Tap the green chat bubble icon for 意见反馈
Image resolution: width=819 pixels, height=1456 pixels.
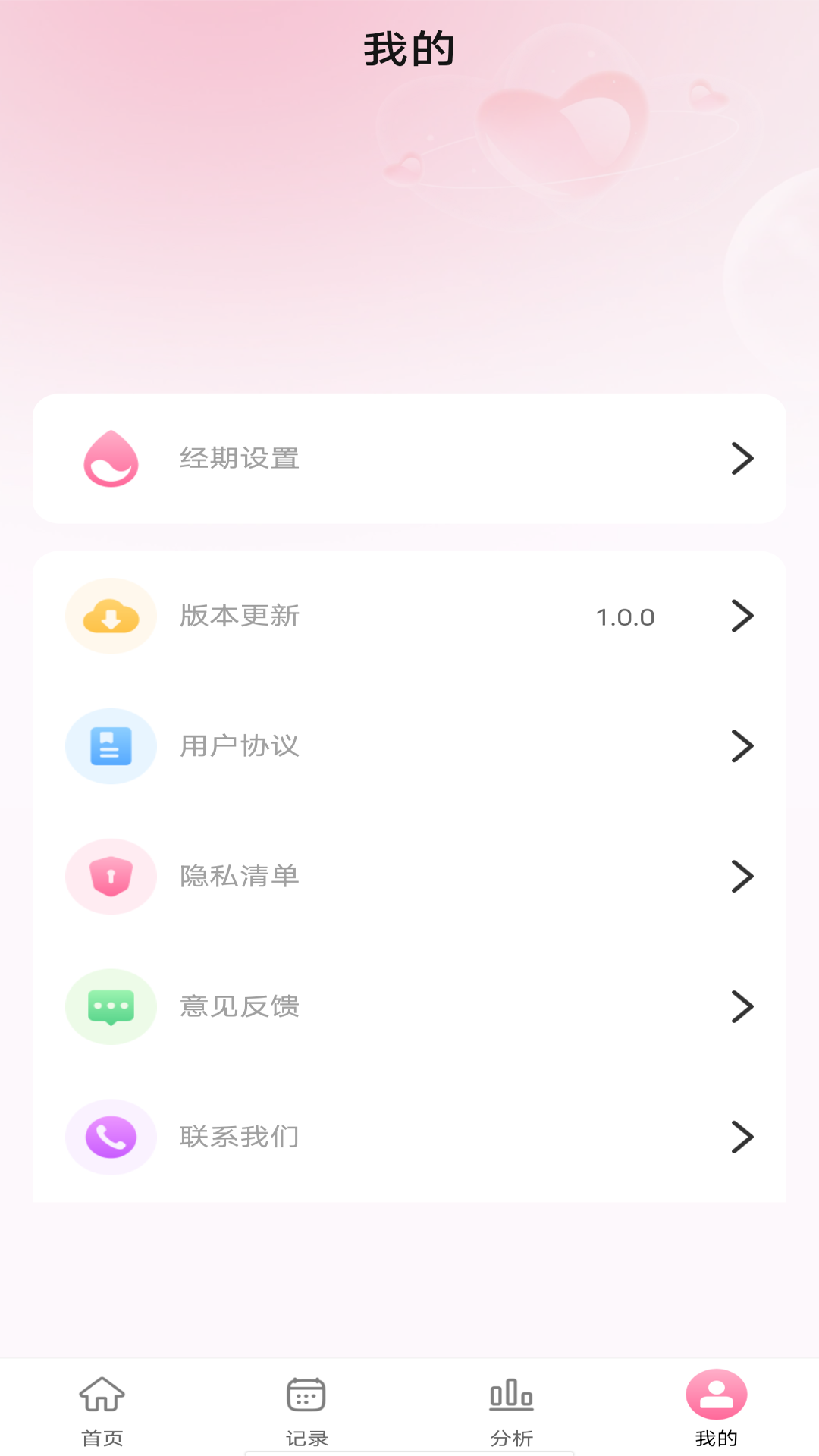point(111,1007)
